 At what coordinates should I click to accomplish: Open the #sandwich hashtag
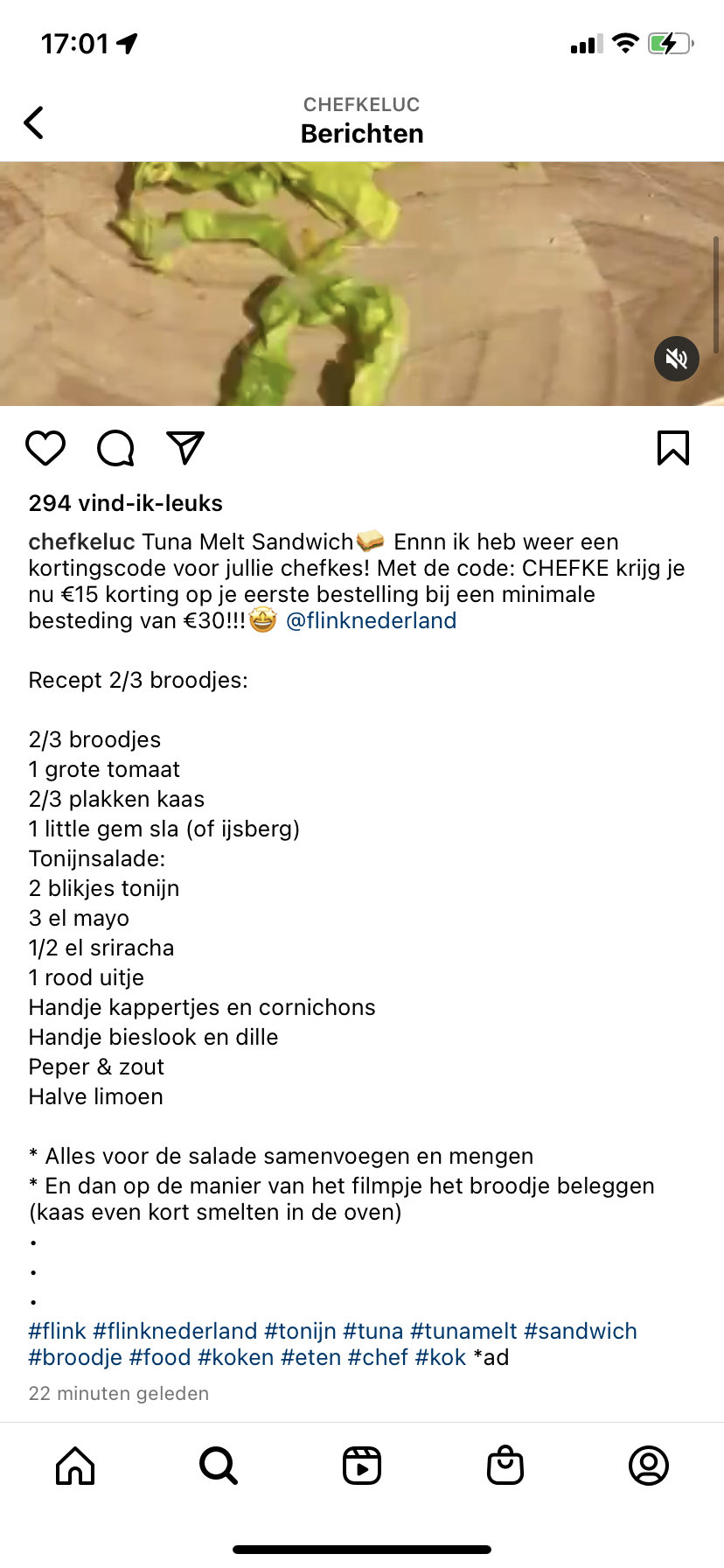tap(580, 1331)
